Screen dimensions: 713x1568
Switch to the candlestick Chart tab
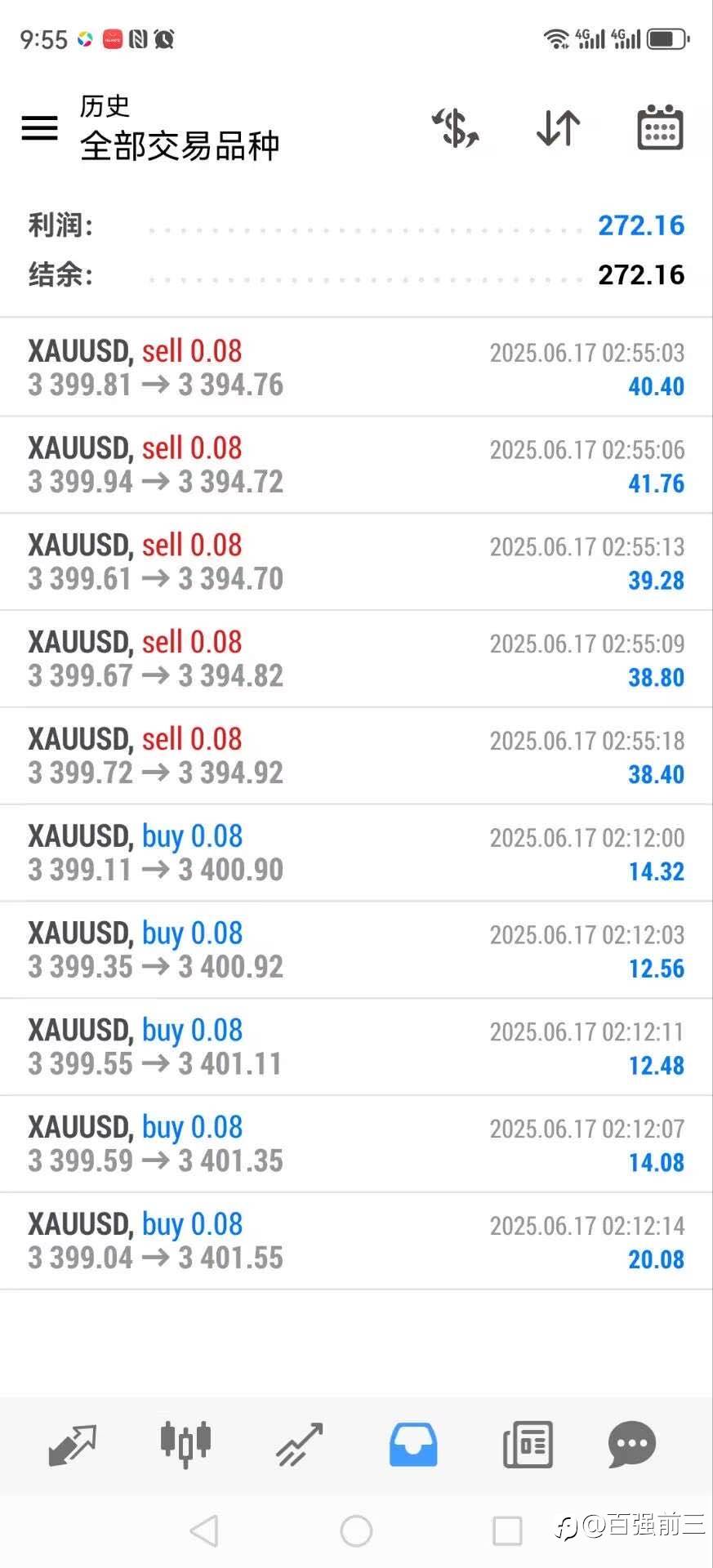tap(185, 1444)
